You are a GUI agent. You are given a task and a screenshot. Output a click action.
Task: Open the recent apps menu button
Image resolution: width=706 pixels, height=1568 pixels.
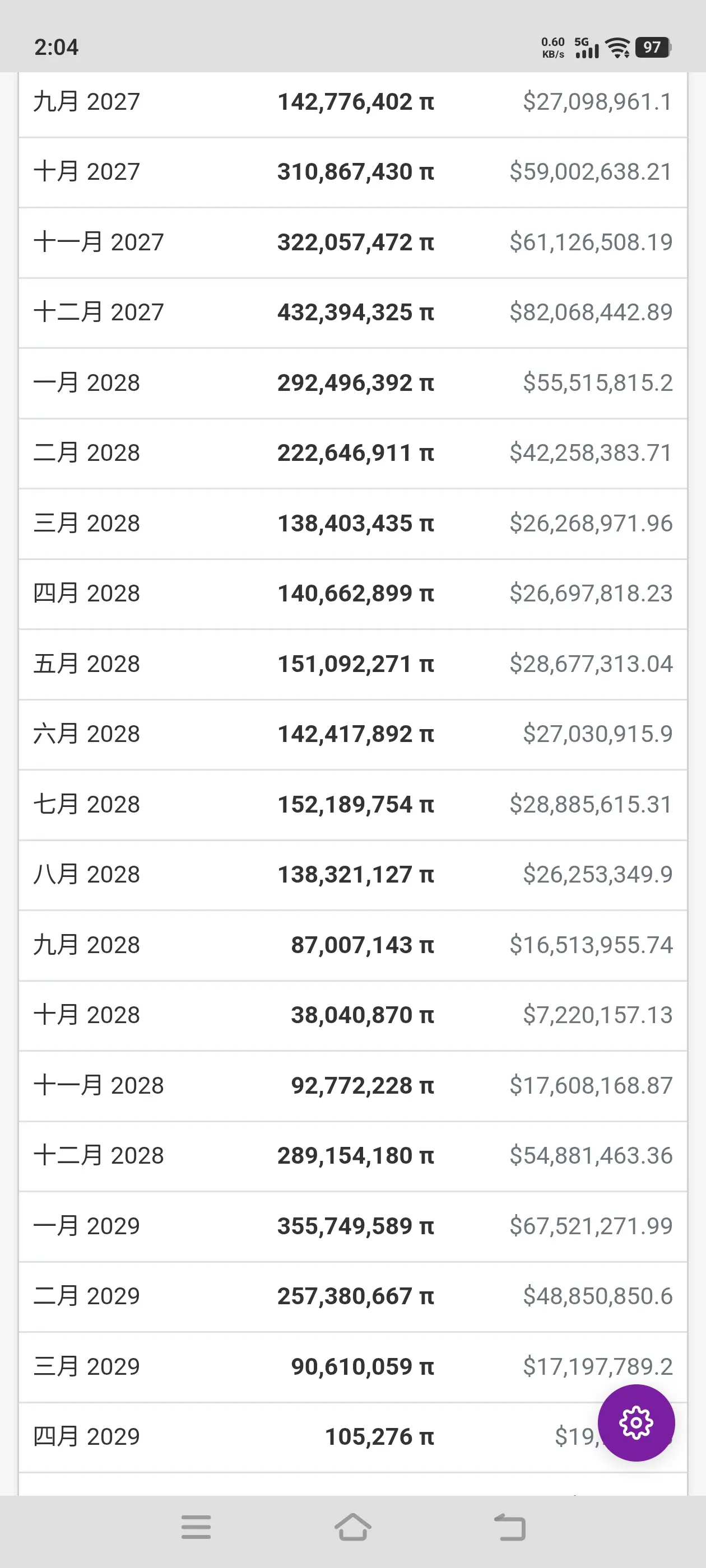point(196,1527)
